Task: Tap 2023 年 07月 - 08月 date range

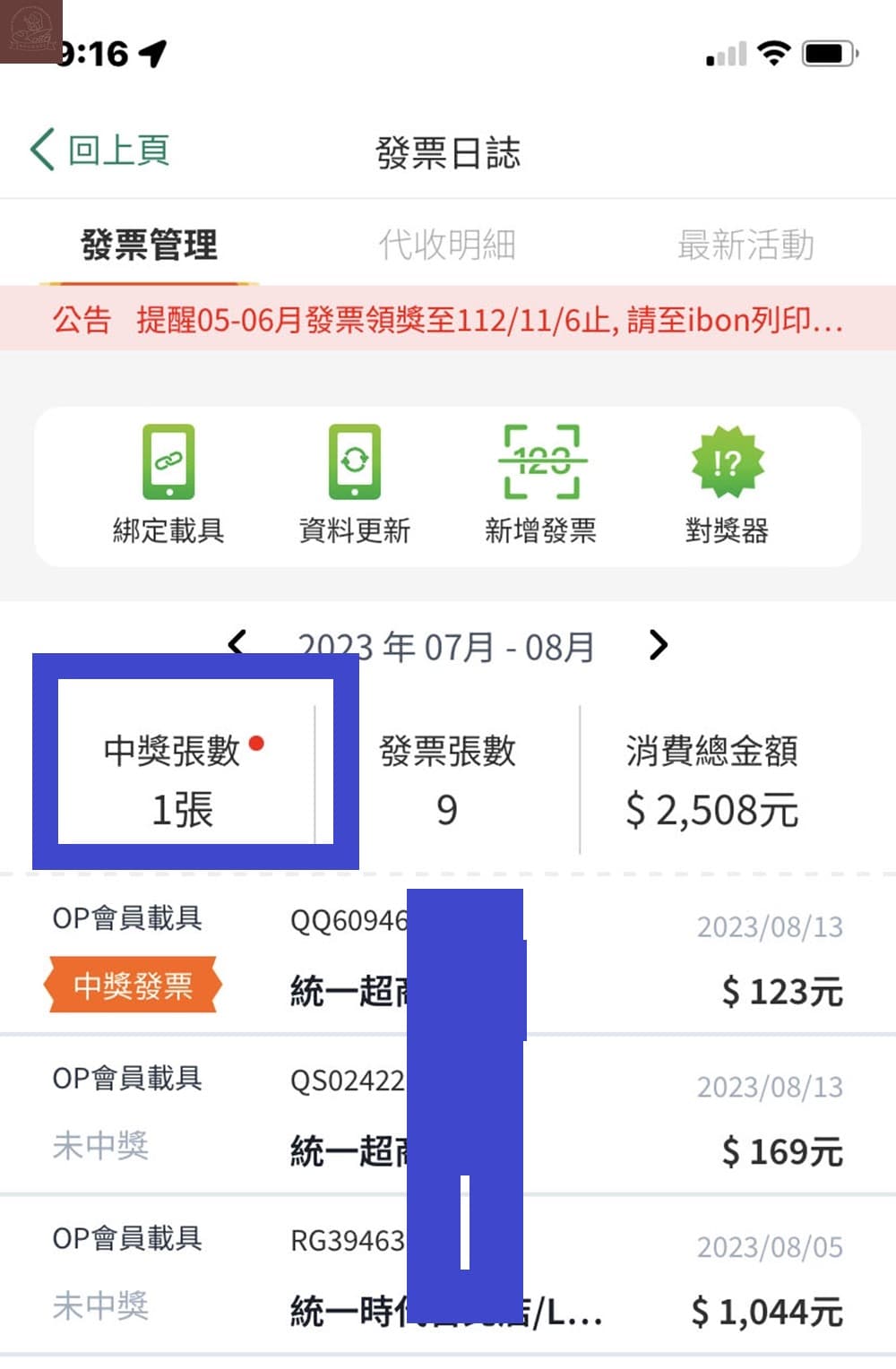Action: (448, 645)
